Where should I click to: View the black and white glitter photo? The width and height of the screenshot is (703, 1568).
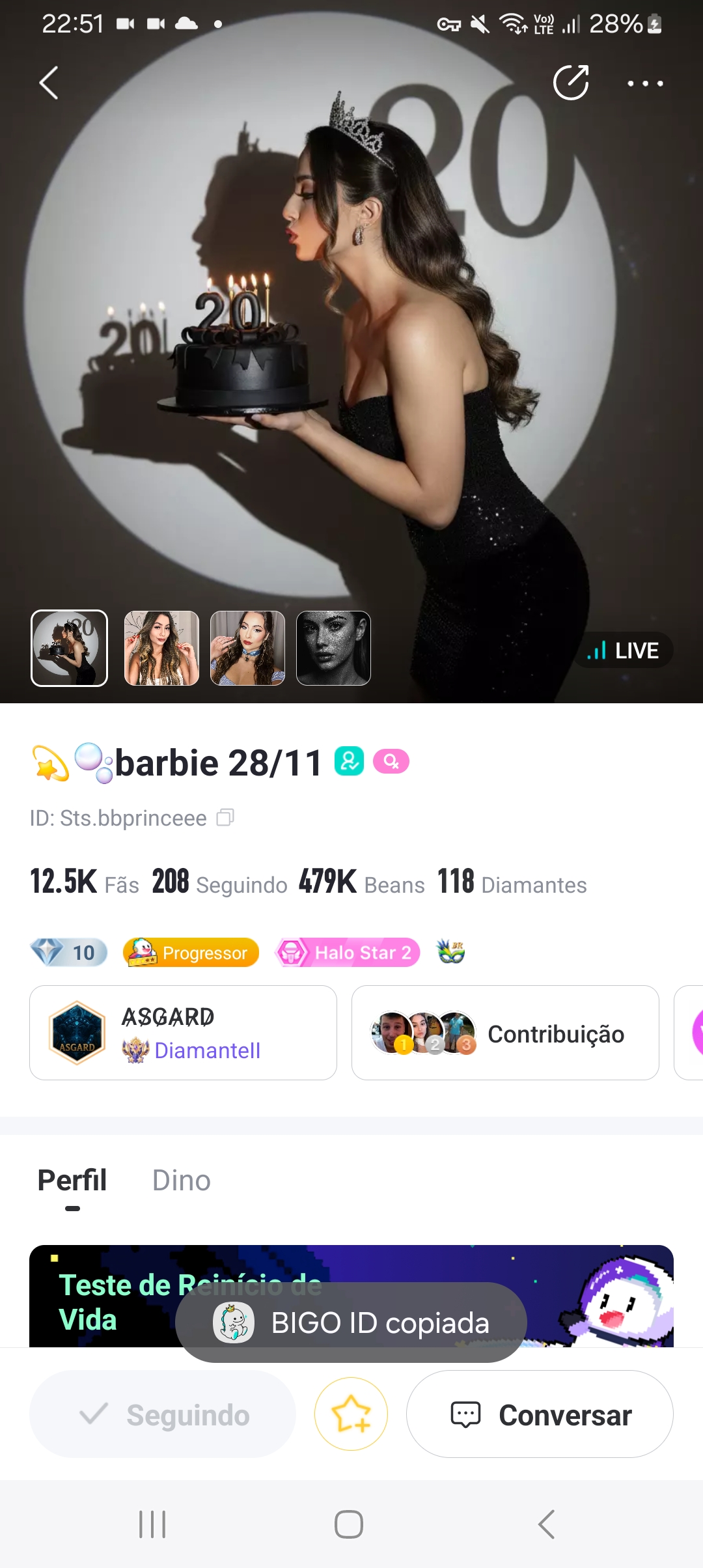pos(333,648)
